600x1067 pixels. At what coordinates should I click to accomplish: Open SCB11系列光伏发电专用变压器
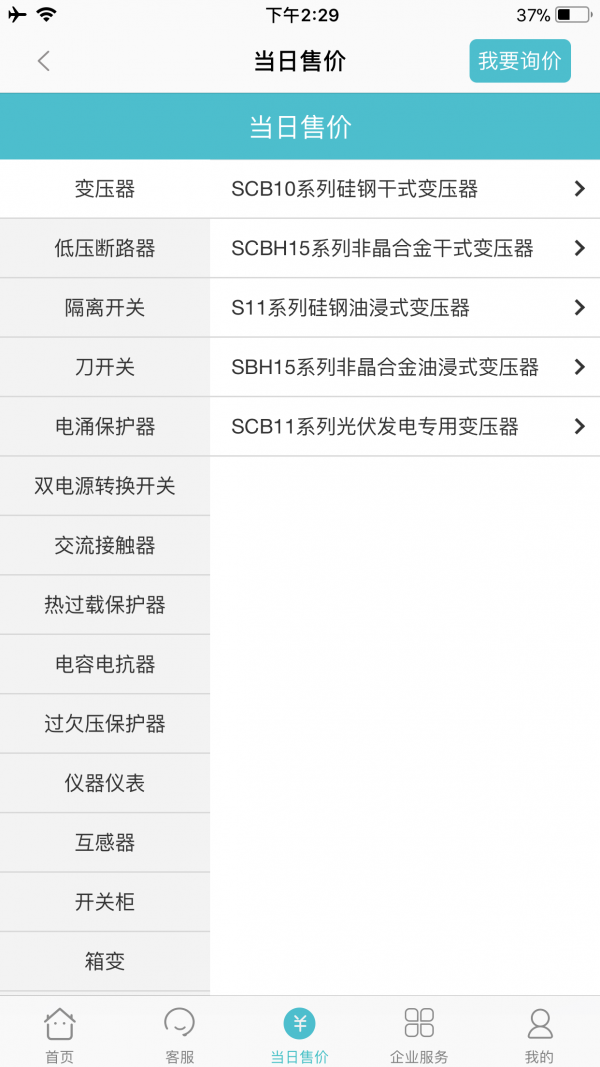coord(405,427)
